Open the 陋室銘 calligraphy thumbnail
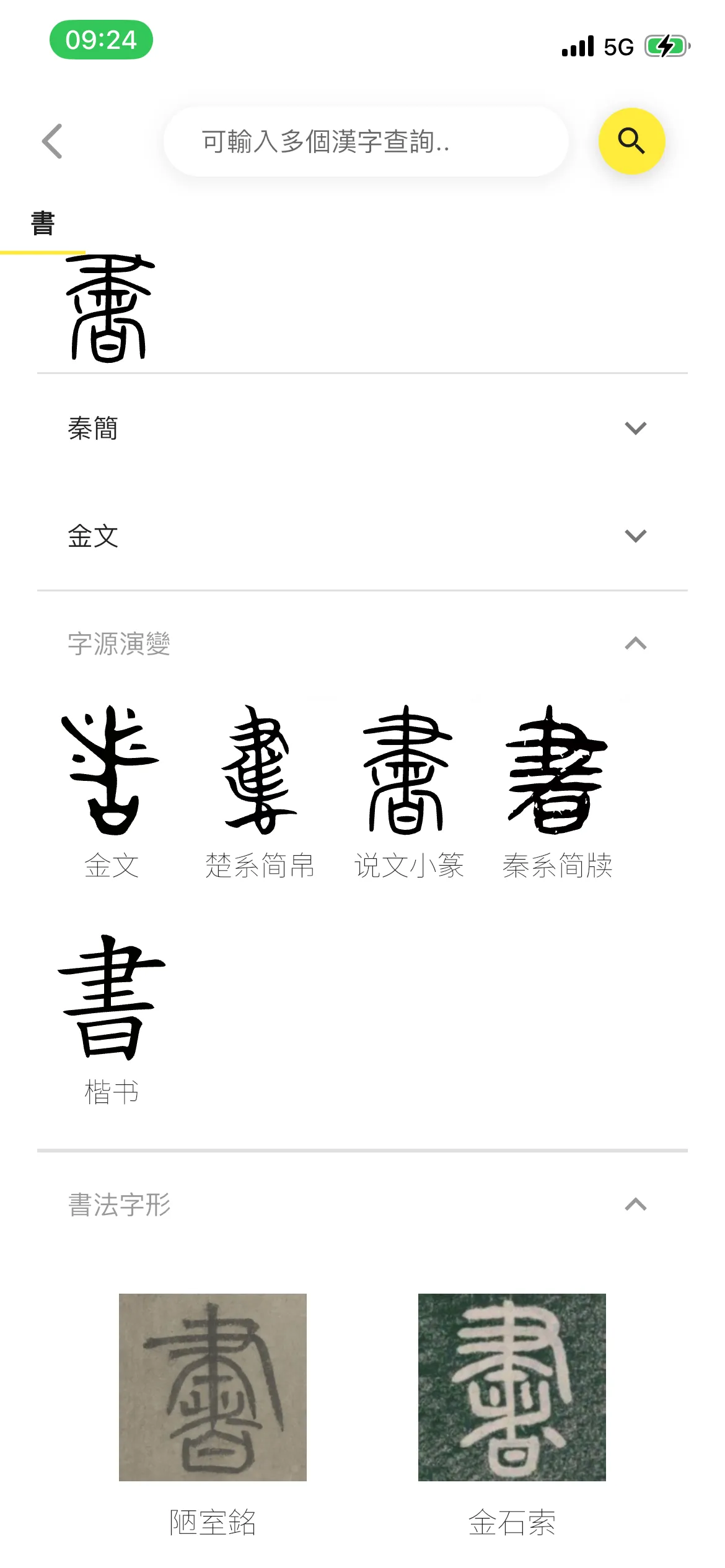Image resolution: width=725 pixels, height=1568 pixels. [214, 1387]
